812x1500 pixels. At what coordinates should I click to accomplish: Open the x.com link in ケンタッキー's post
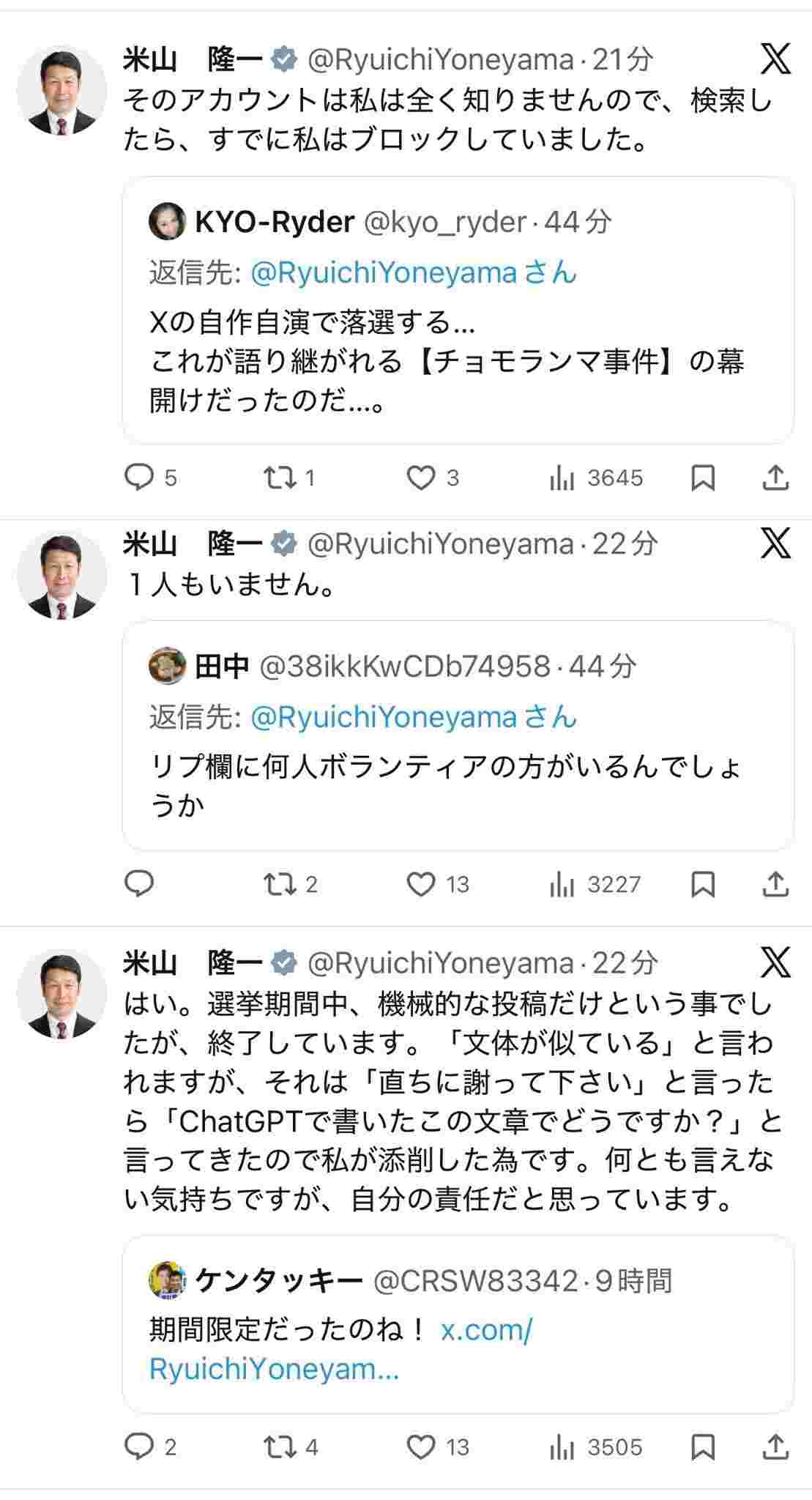pos(486,1329)
